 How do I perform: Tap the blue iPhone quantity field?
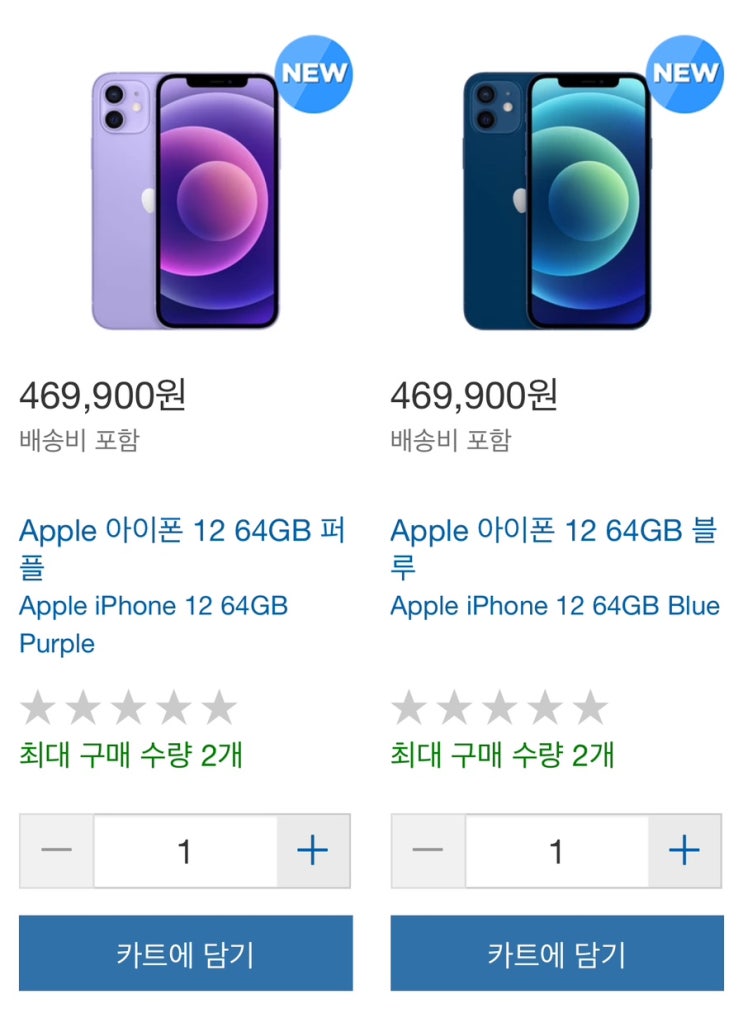tap(556, 851)
